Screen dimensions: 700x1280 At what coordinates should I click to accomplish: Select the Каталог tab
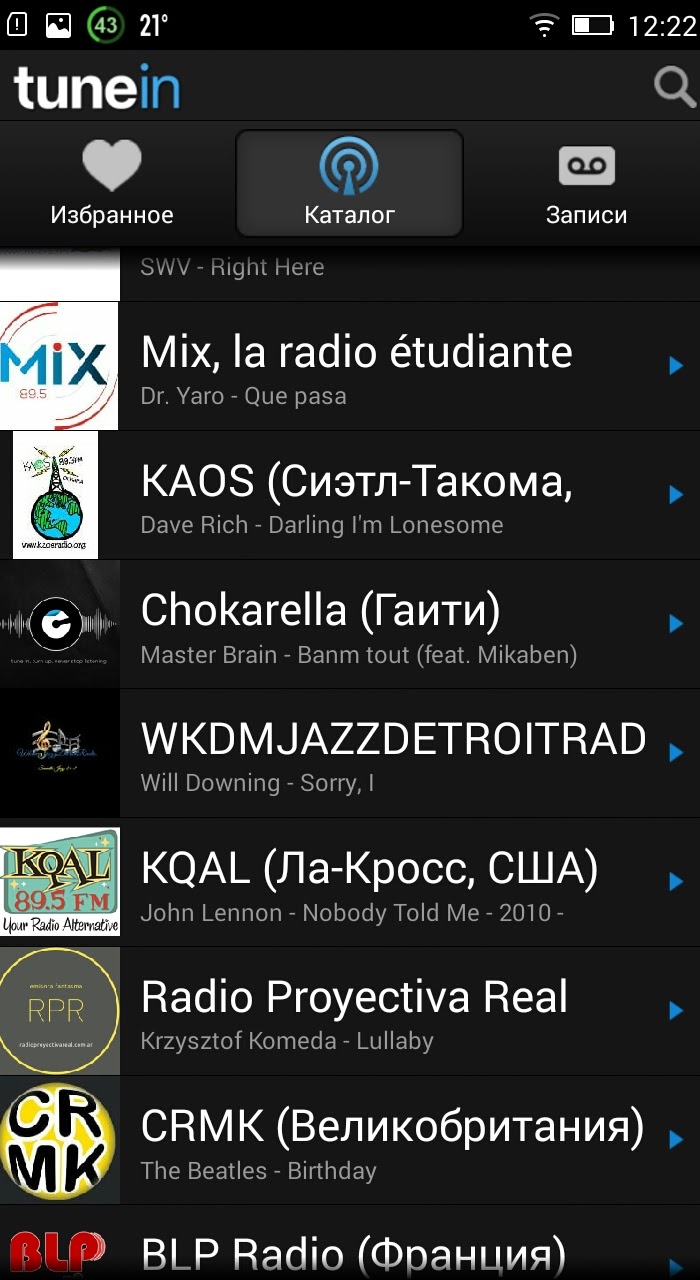[349, 184]
